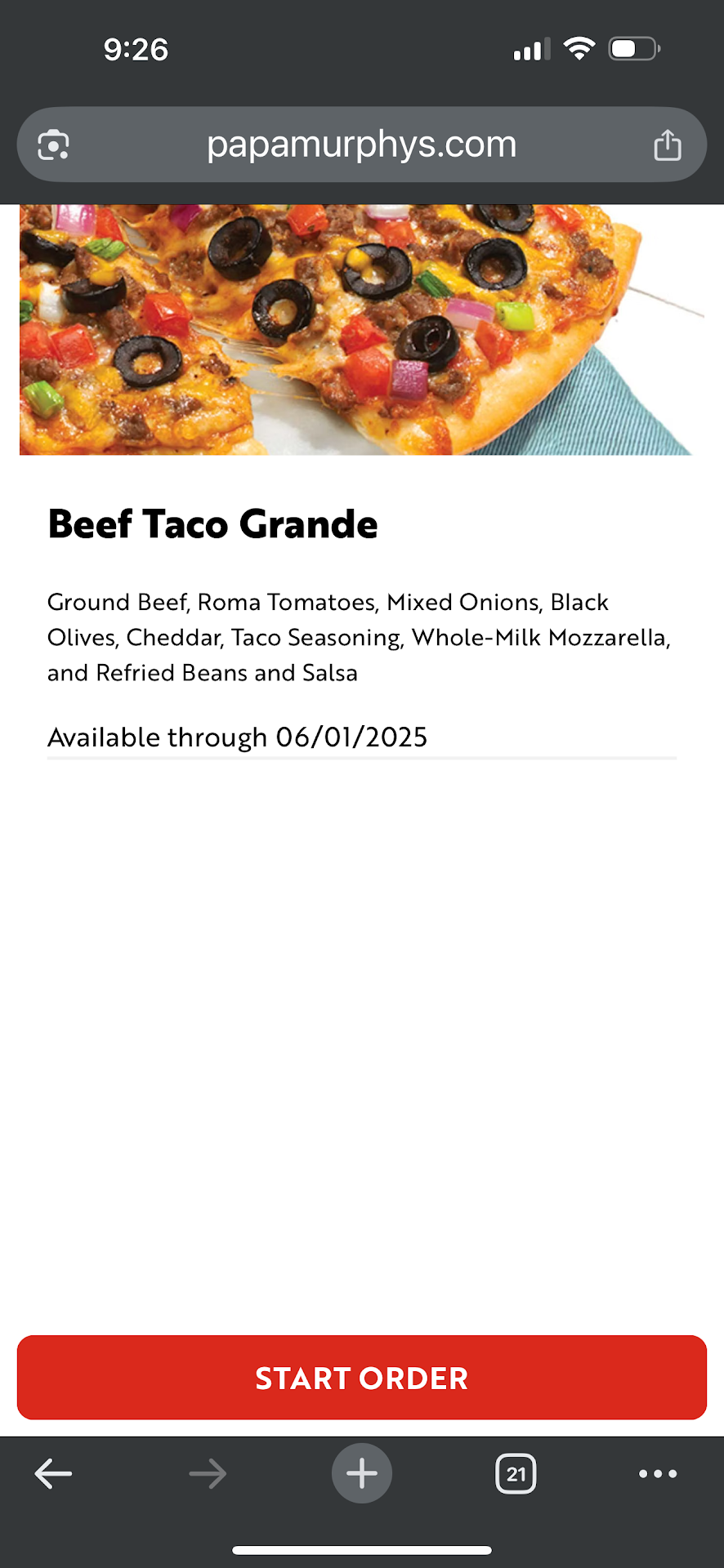Open the browser's three-dot menu

point(657,1474)
